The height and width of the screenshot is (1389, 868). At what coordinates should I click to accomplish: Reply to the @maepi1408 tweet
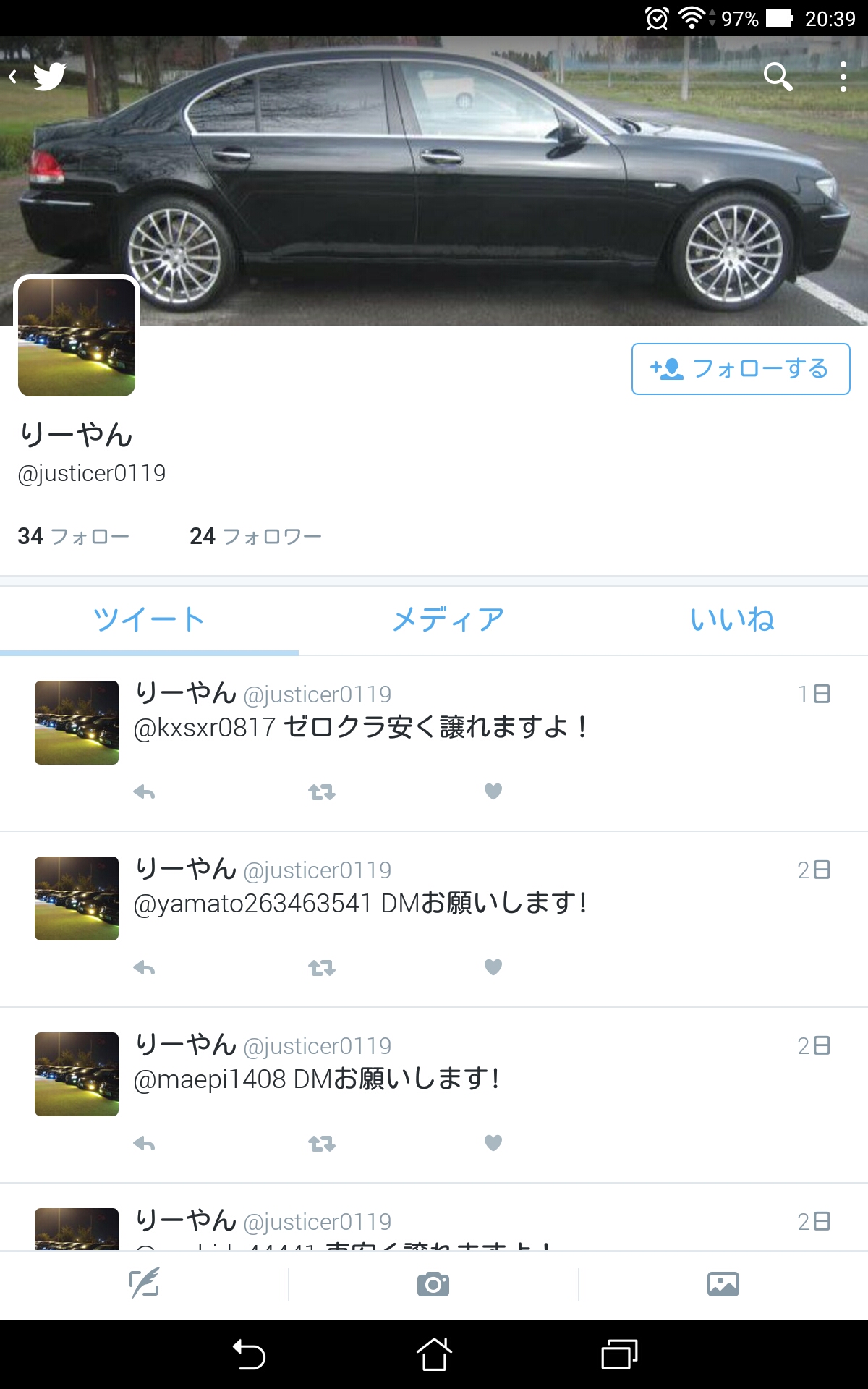click(144, 1144)
